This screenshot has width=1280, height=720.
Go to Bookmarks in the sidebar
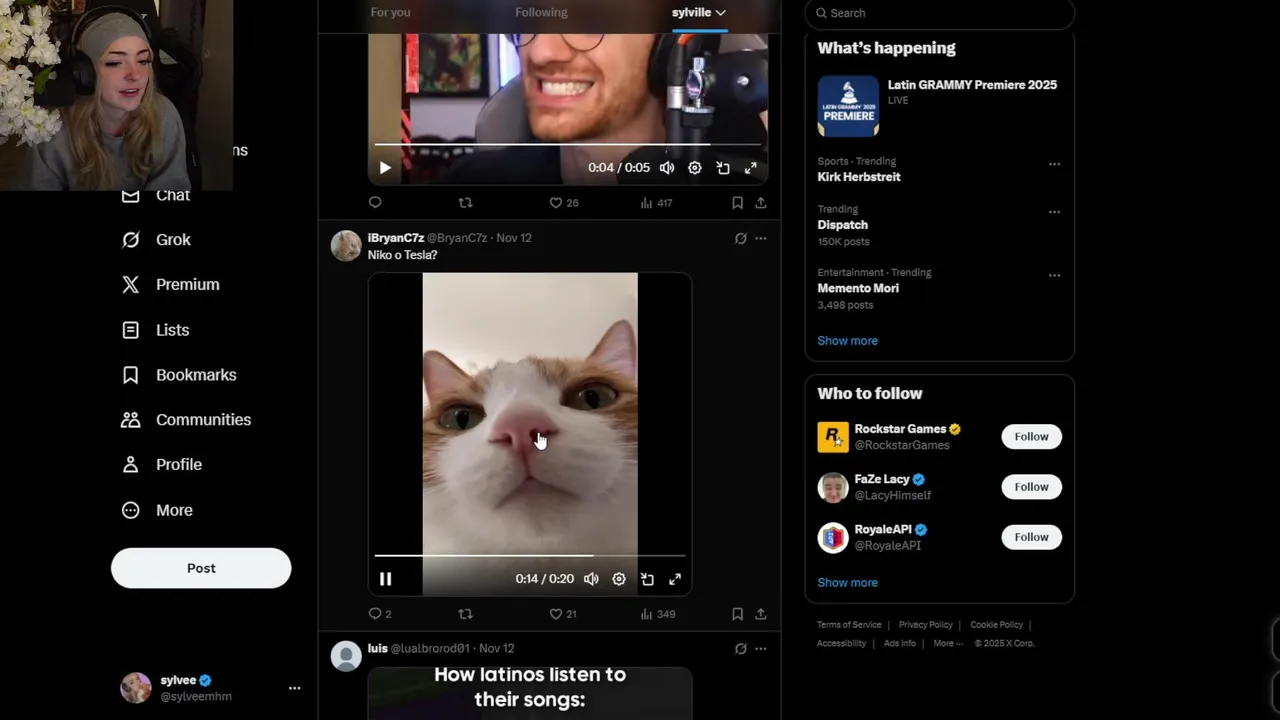click(196, 375)
